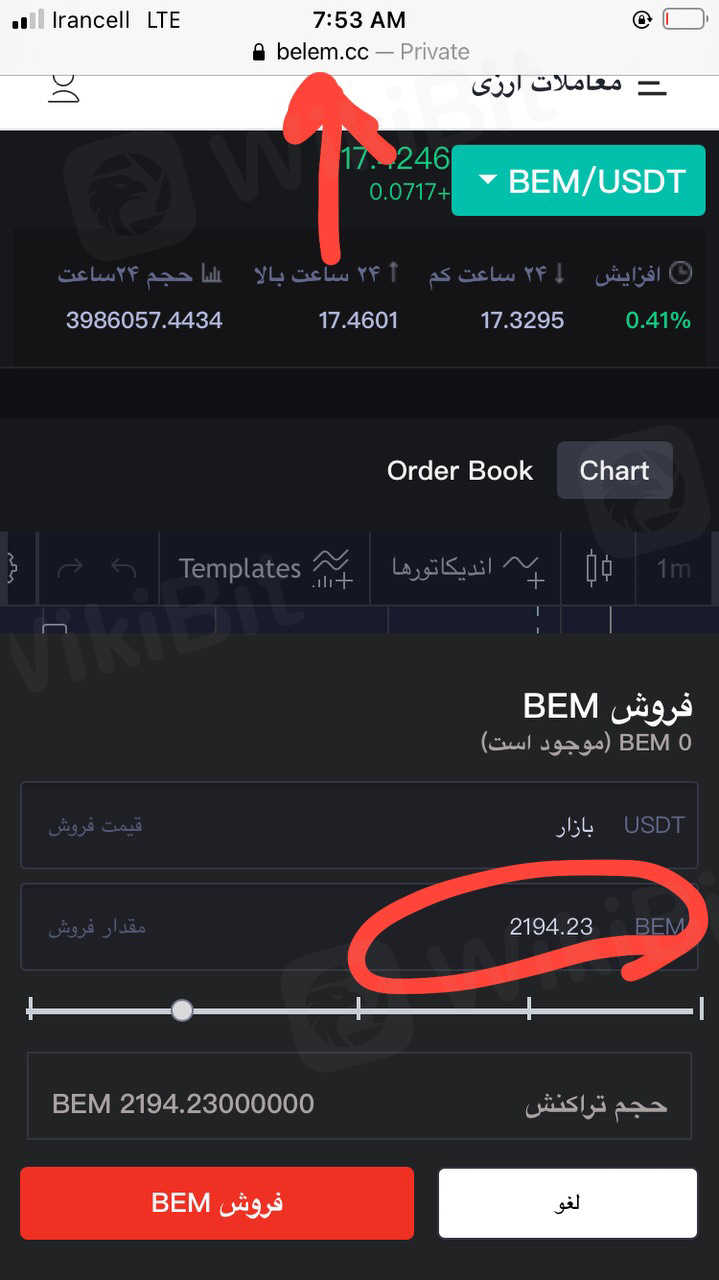The height and width of the screenshot is (1280, 719).
Task: Change the candlestick chart type
Action: click(598, 569)
